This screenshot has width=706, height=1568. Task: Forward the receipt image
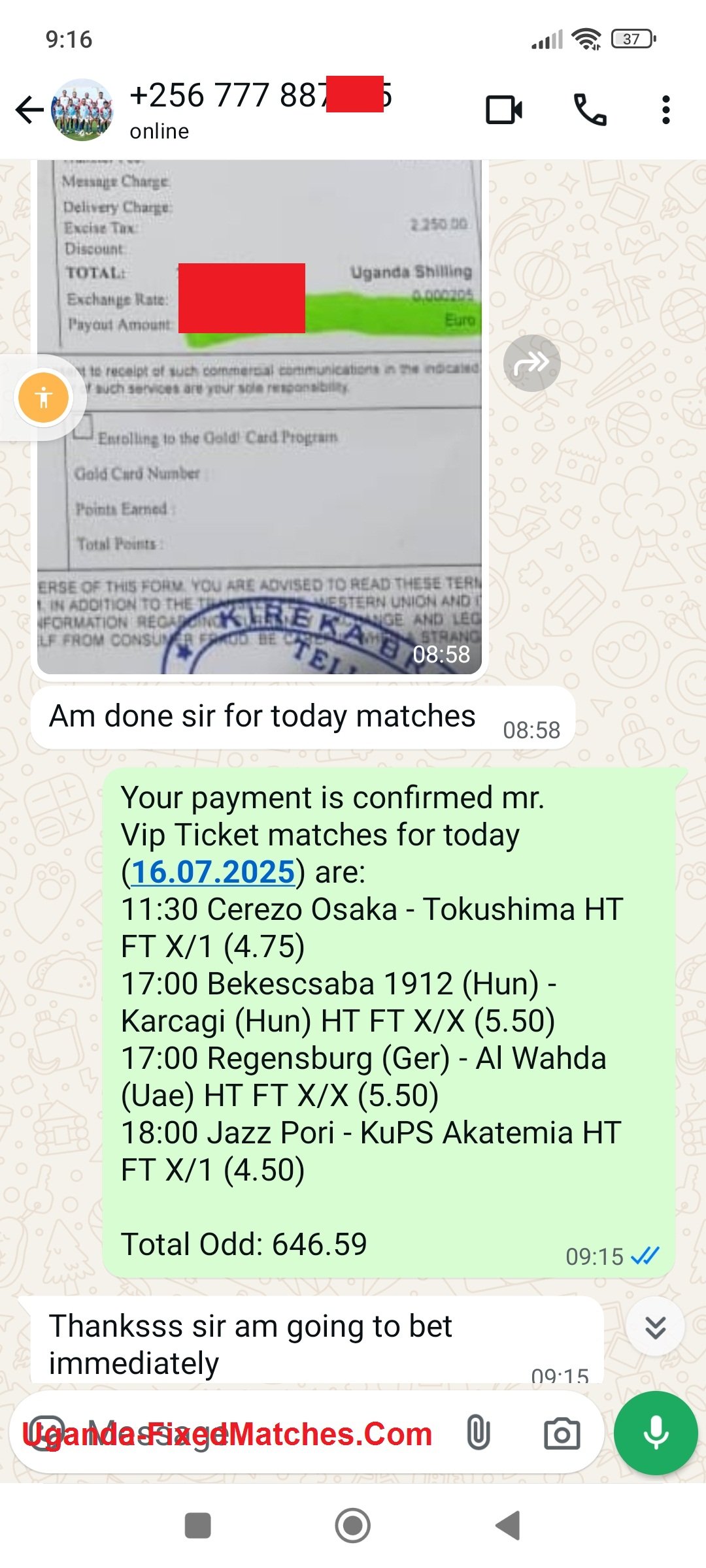(x=531, y=363)
